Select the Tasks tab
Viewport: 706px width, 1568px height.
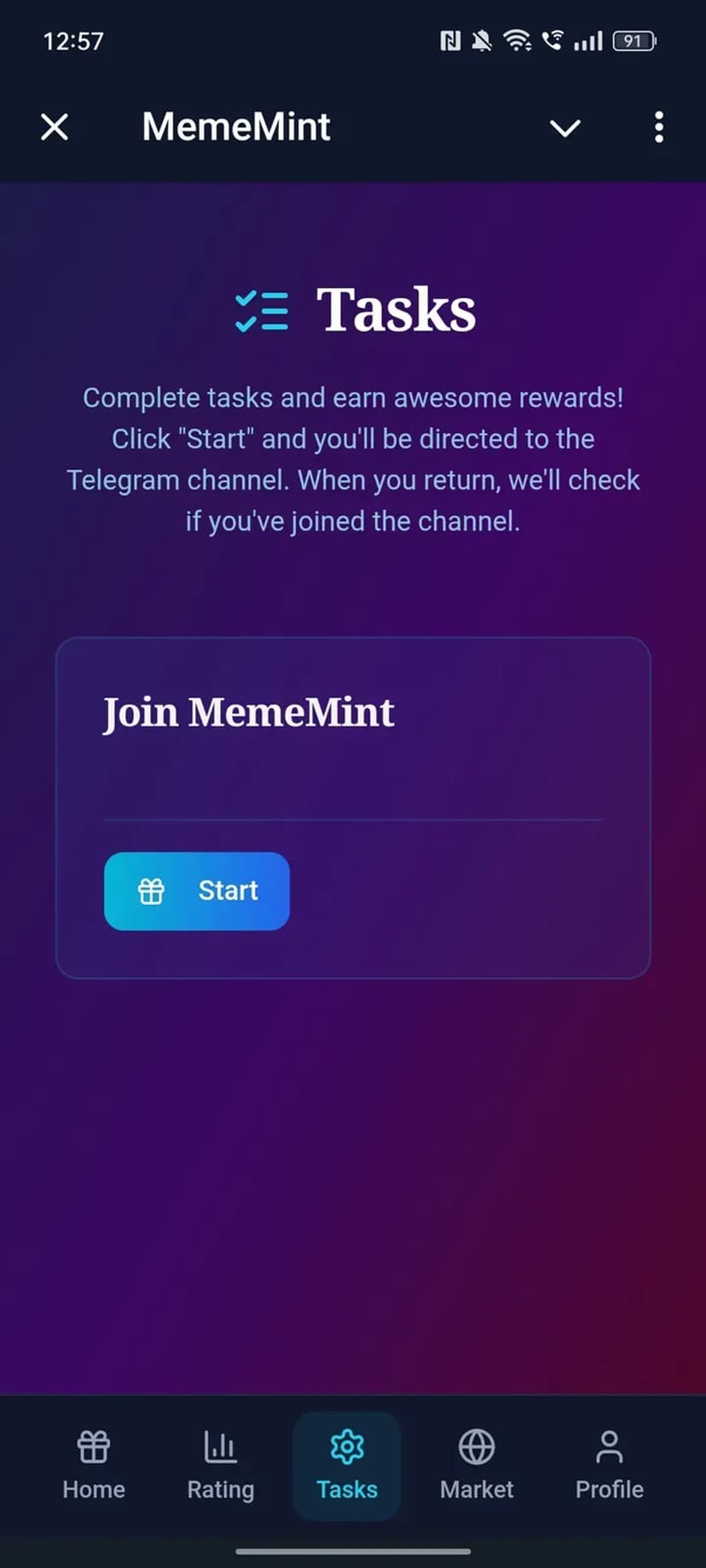click(347, 1466)
